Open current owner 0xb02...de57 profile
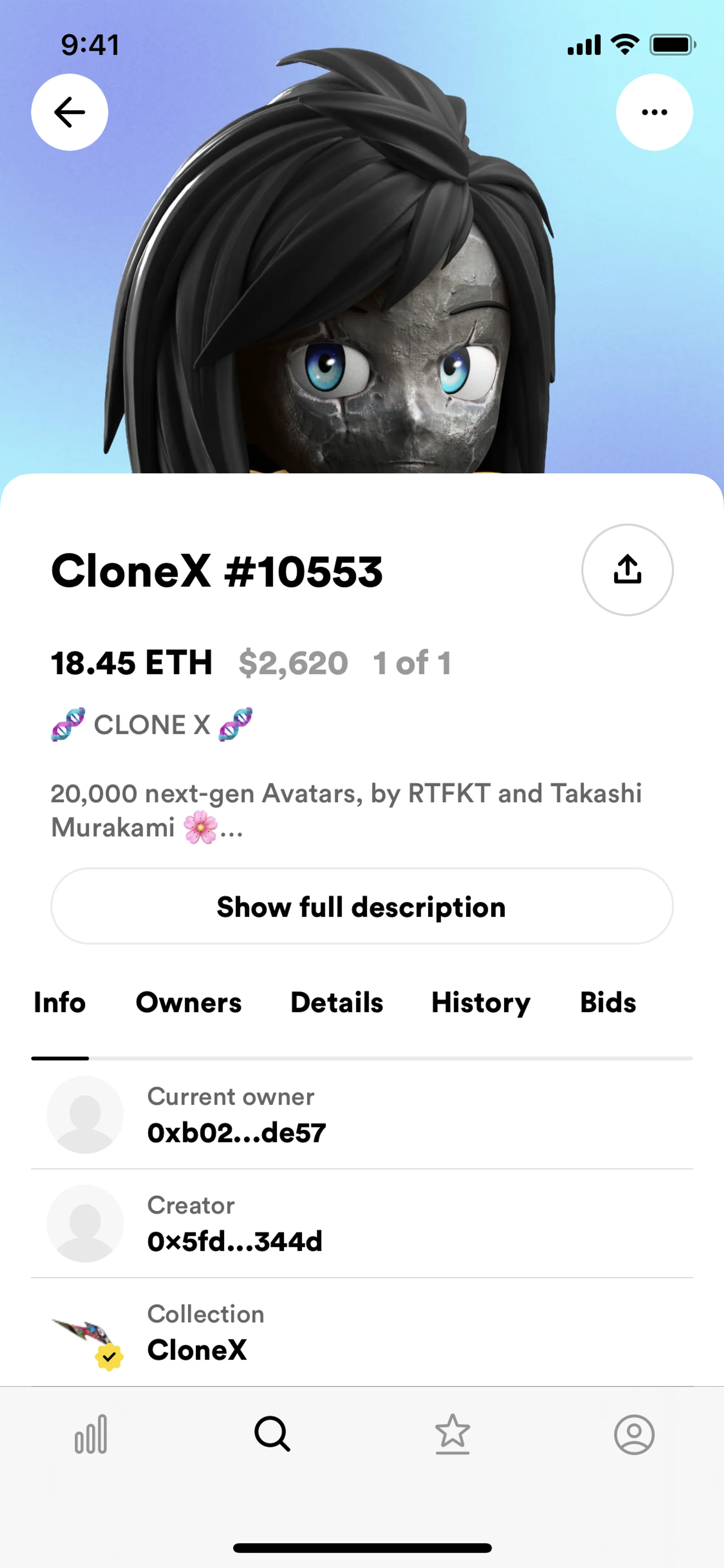724x1568 pixels. [236, 1115]
